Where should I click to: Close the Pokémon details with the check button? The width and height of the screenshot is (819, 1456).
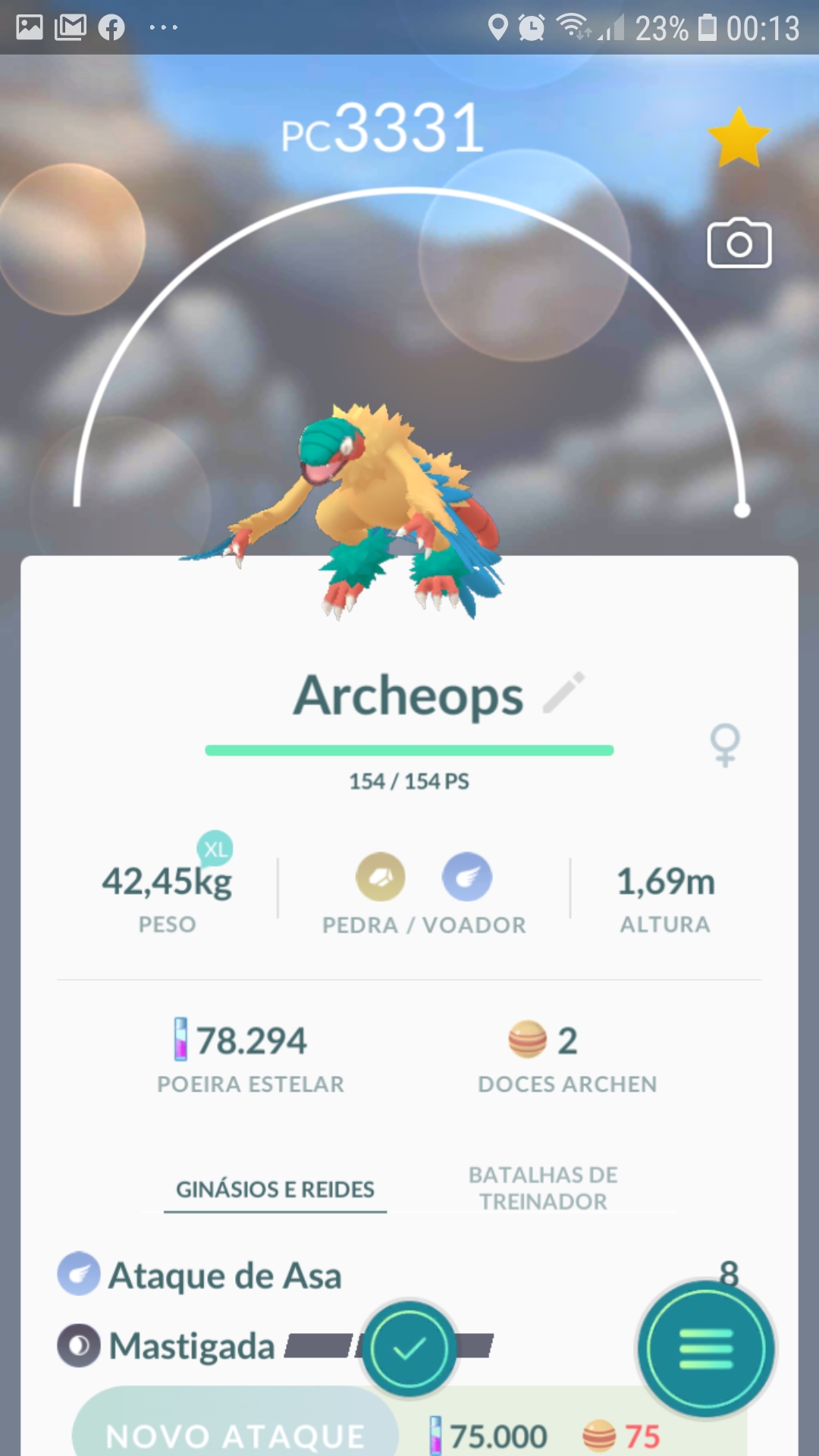point(409,1348)
